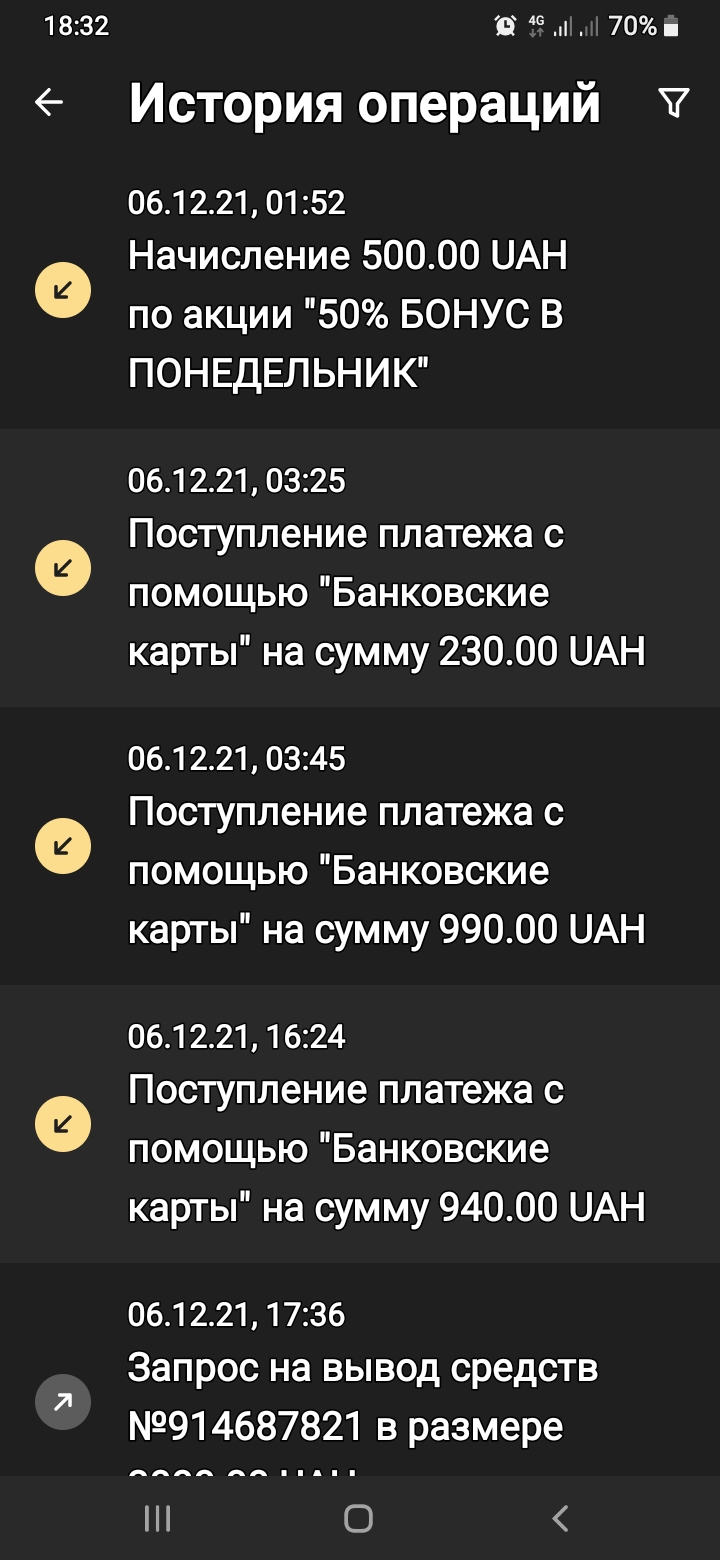Open recent apps from the navigation bar
720x1560 pixels.
pos(158,1519)
